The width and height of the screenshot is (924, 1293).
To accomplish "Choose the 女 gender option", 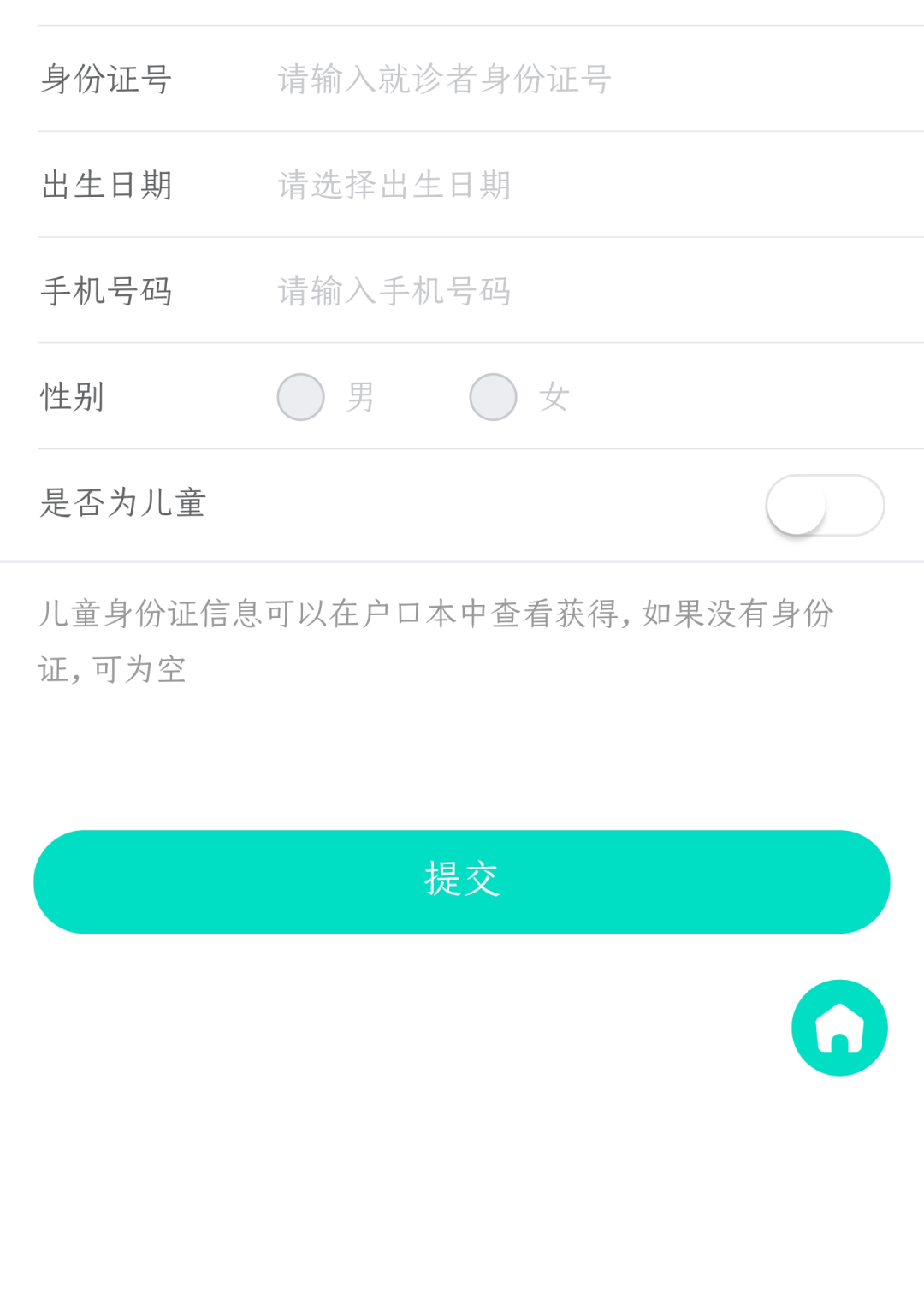I will tap(494, 397).
